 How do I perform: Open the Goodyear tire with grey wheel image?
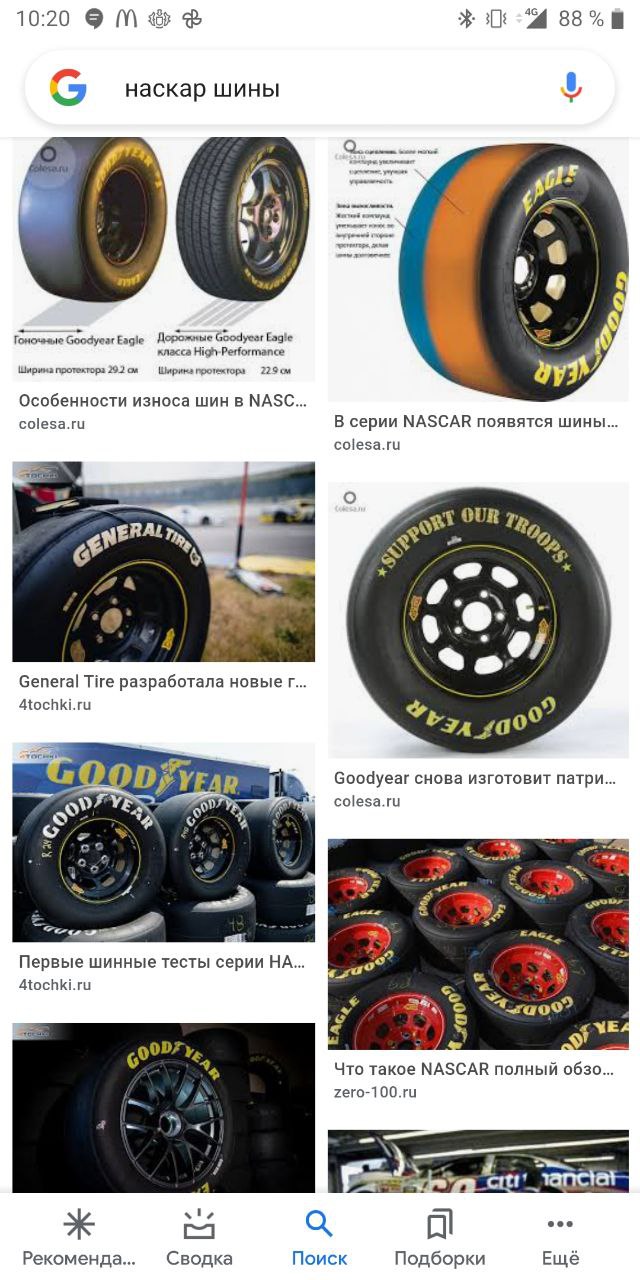[x=163, y=1108]
